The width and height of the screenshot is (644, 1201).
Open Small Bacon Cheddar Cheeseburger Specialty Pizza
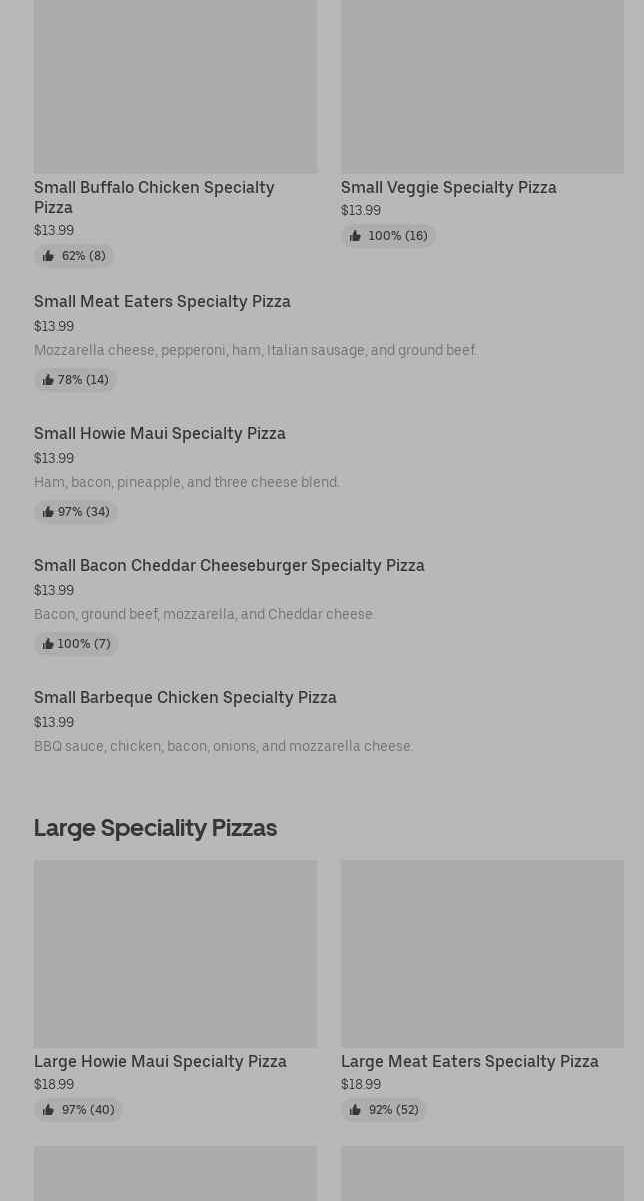[229, 565]
